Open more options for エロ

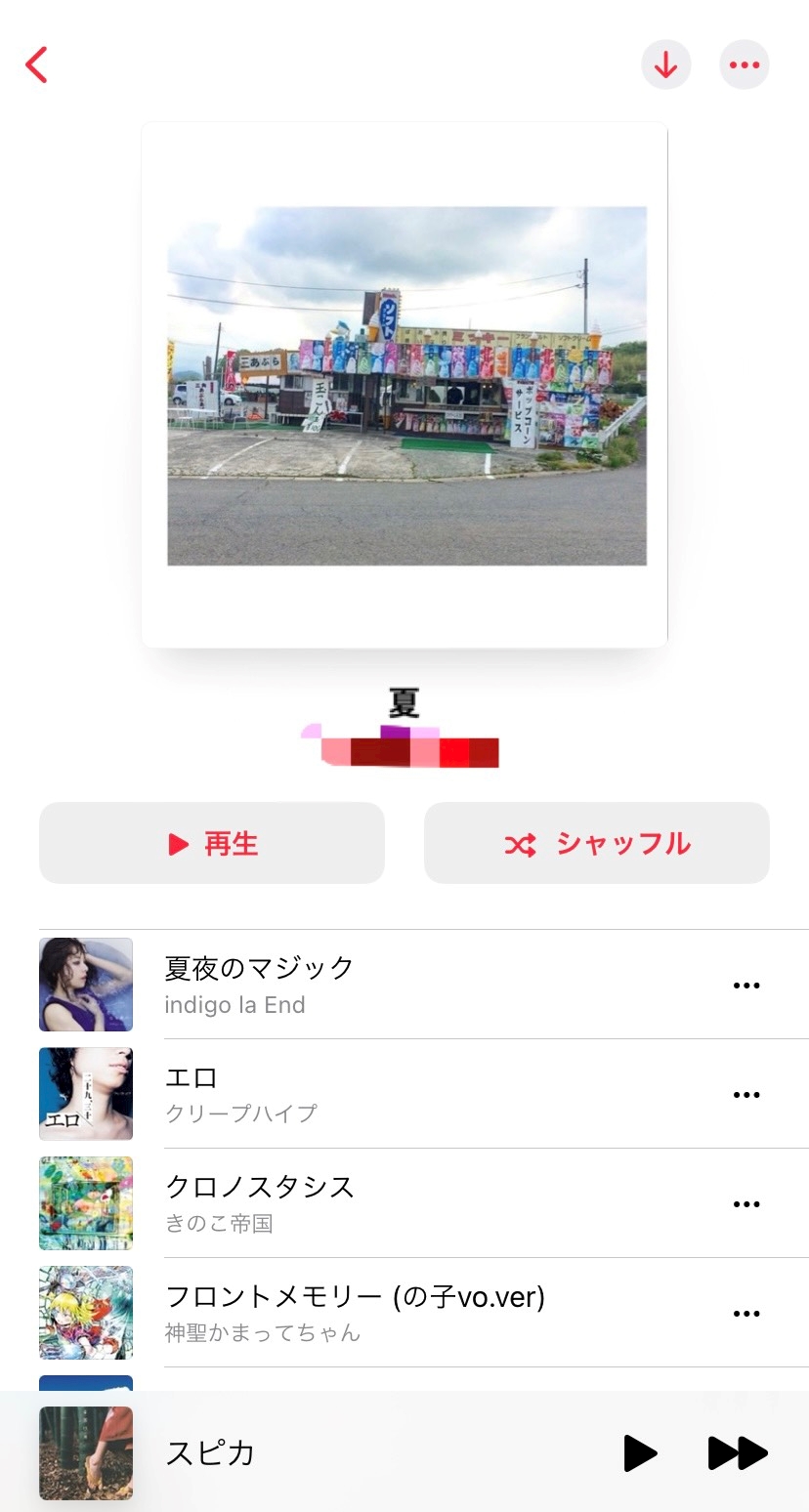(746, 1095)
